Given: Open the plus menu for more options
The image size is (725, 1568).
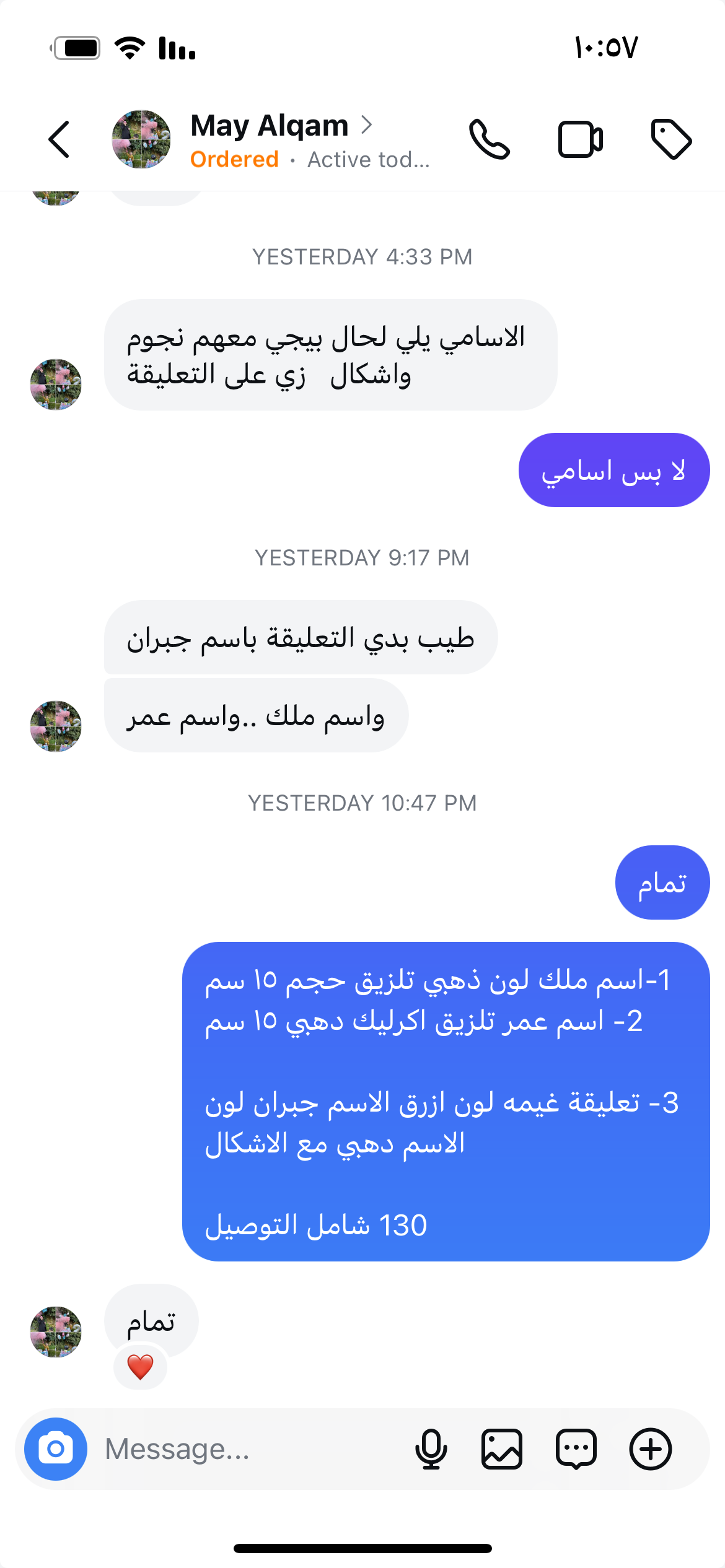Looking at the screenshot, I should [651, 1449].
